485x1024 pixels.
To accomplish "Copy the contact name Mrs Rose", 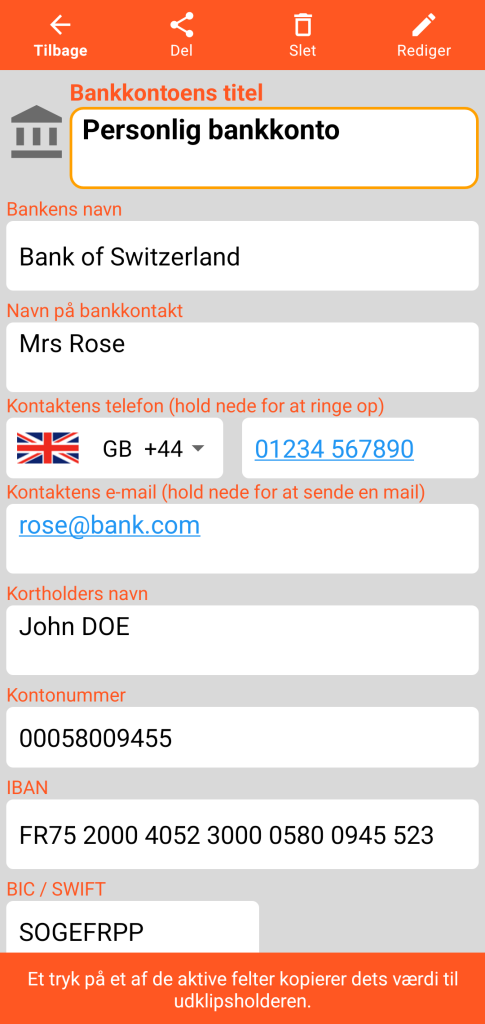I will click(x=242, y=357).
